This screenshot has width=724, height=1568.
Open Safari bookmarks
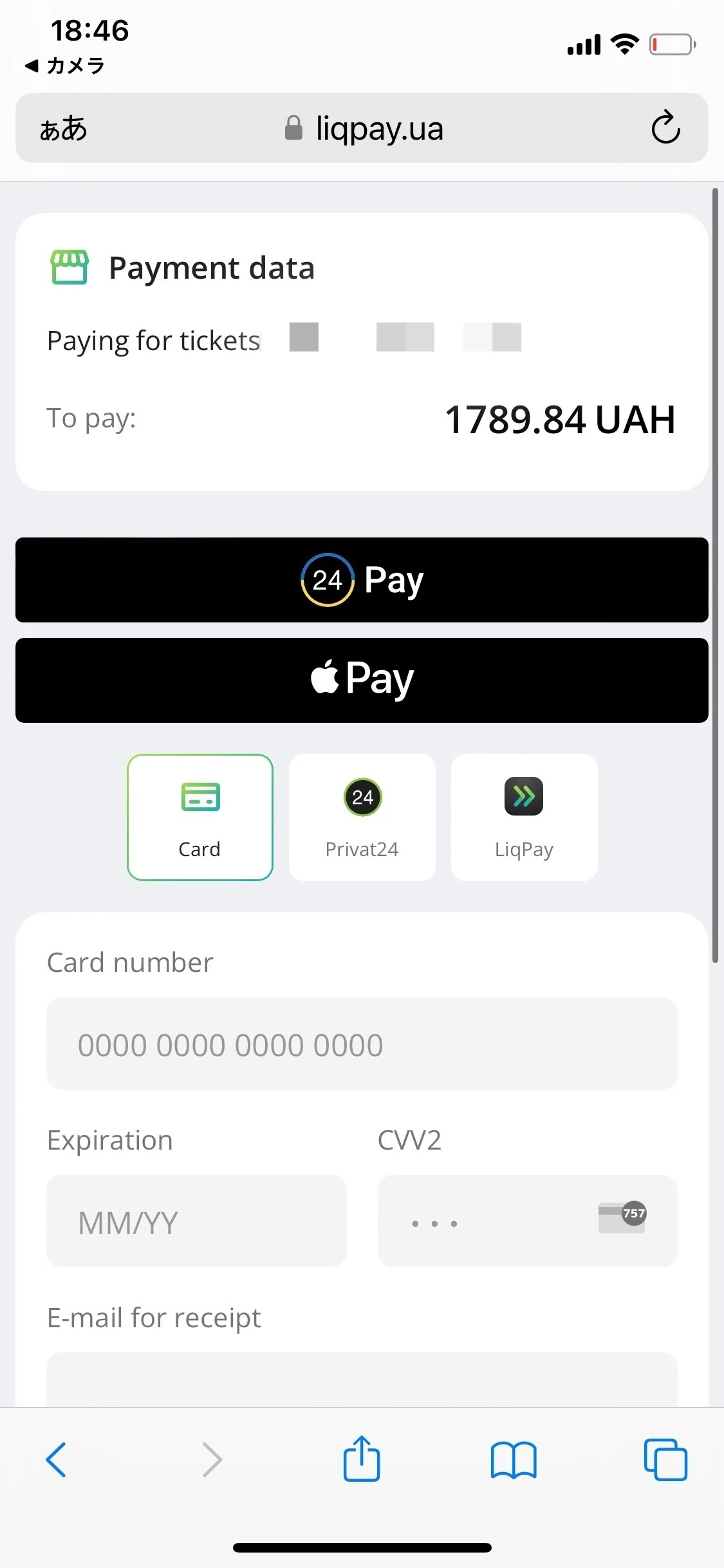[514, 1459]
